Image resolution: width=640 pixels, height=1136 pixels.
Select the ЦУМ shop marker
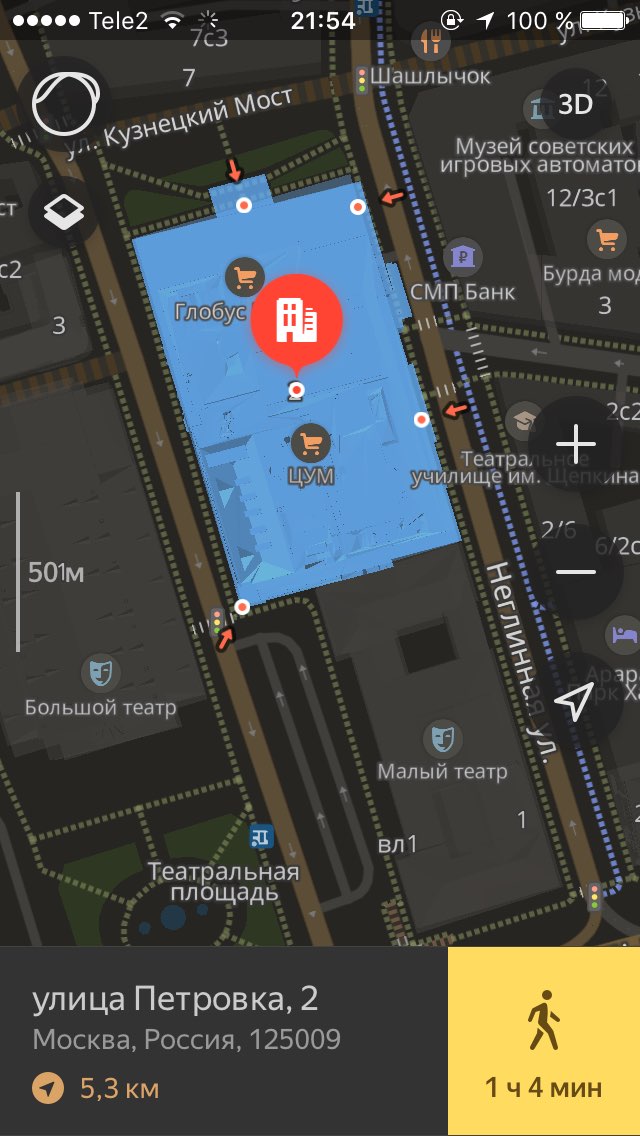tap(311, 443)
